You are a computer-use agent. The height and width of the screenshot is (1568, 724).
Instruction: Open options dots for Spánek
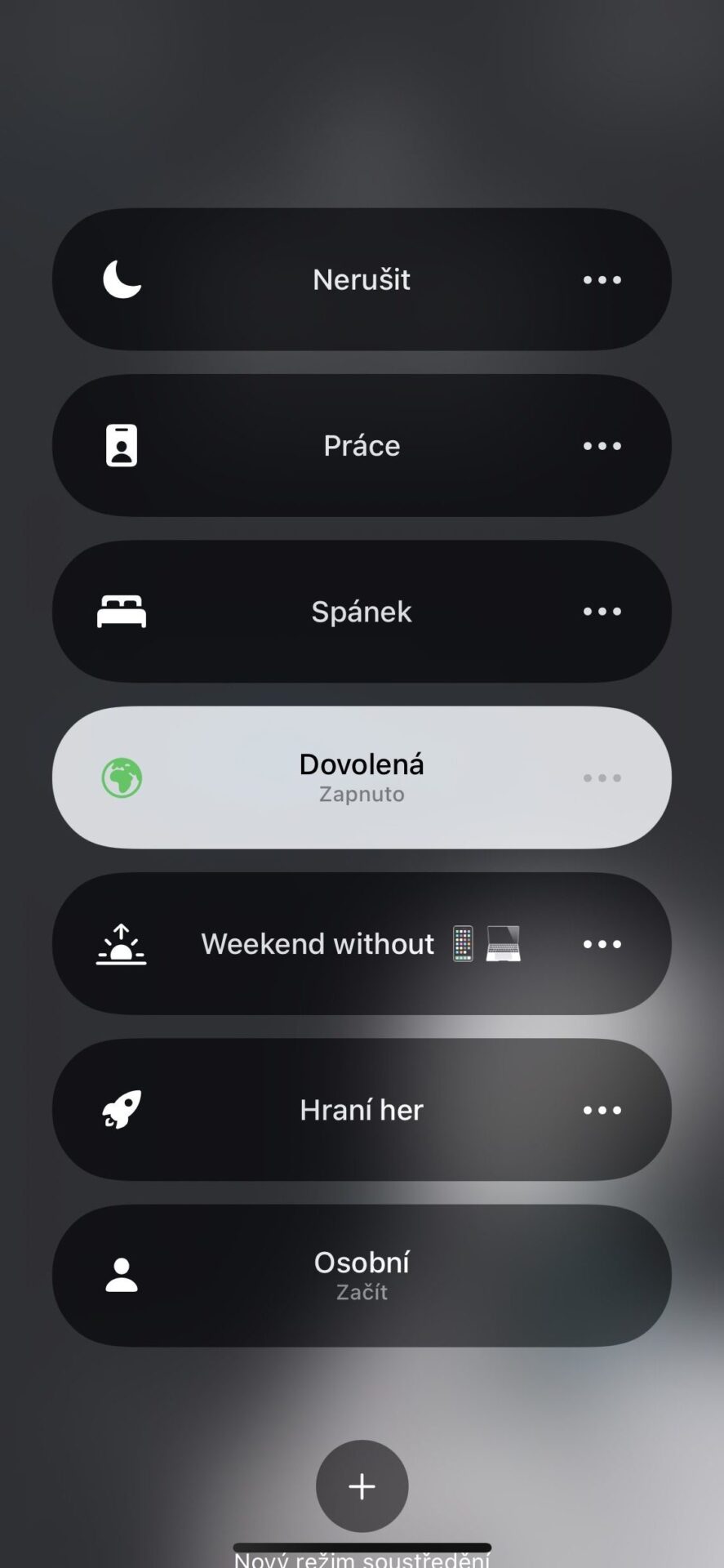[x=602, y=612]
